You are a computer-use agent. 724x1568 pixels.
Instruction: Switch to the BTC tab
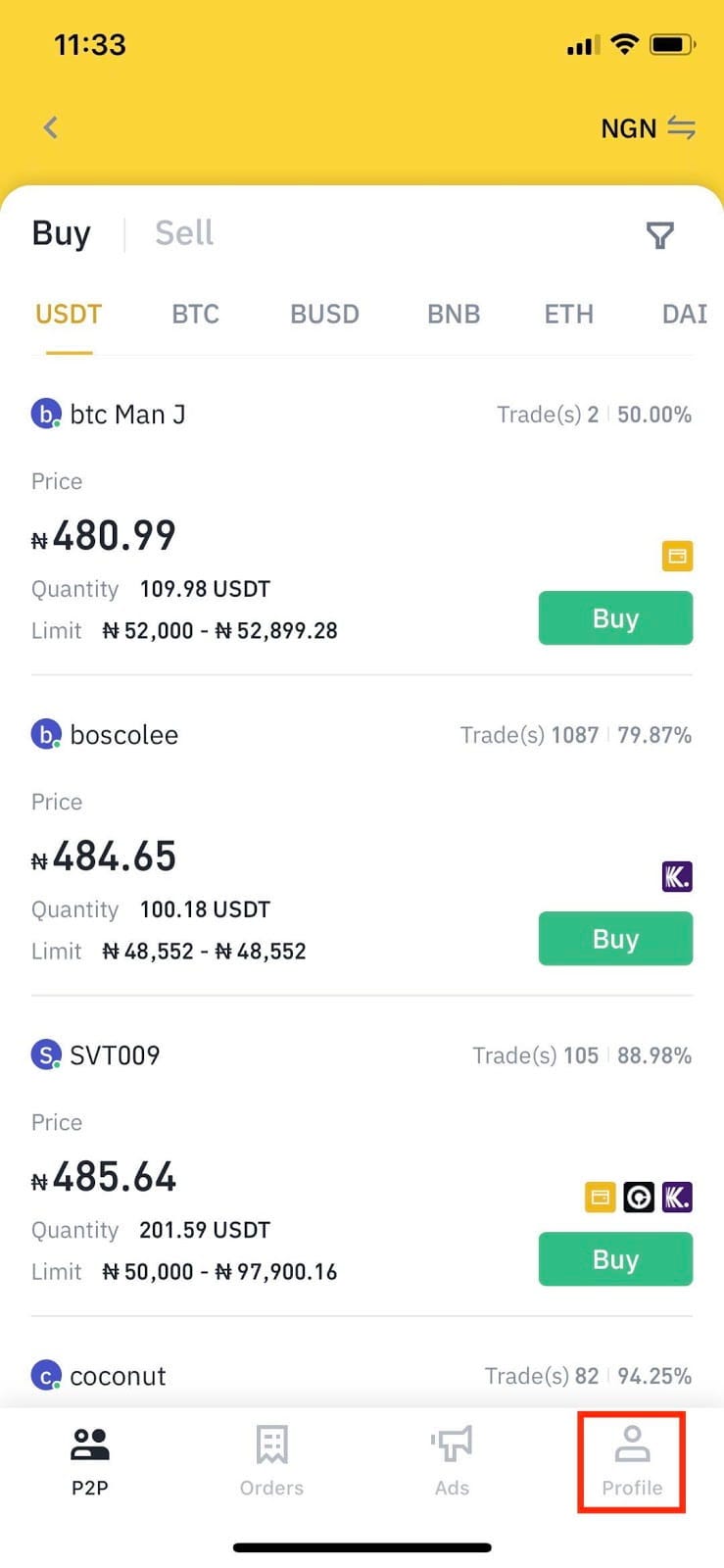(x=195, y=314)
